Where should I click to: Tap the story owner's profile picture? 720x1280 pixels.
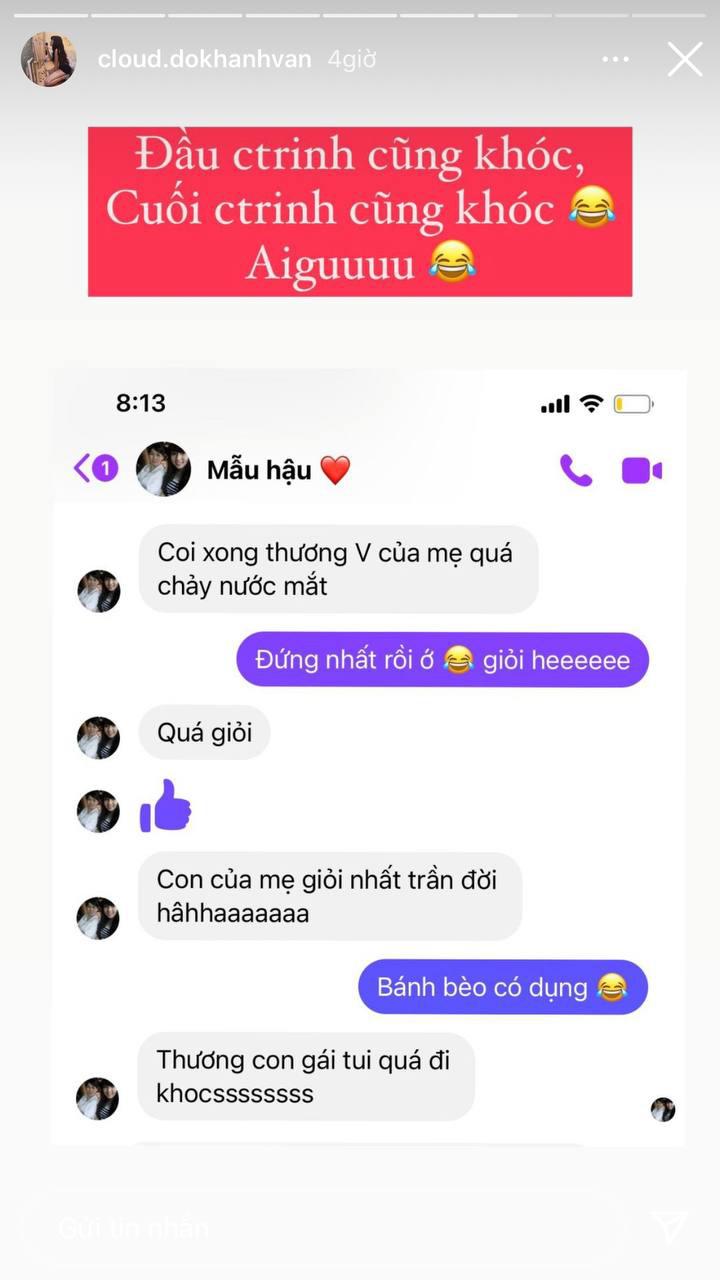[48, 59]
